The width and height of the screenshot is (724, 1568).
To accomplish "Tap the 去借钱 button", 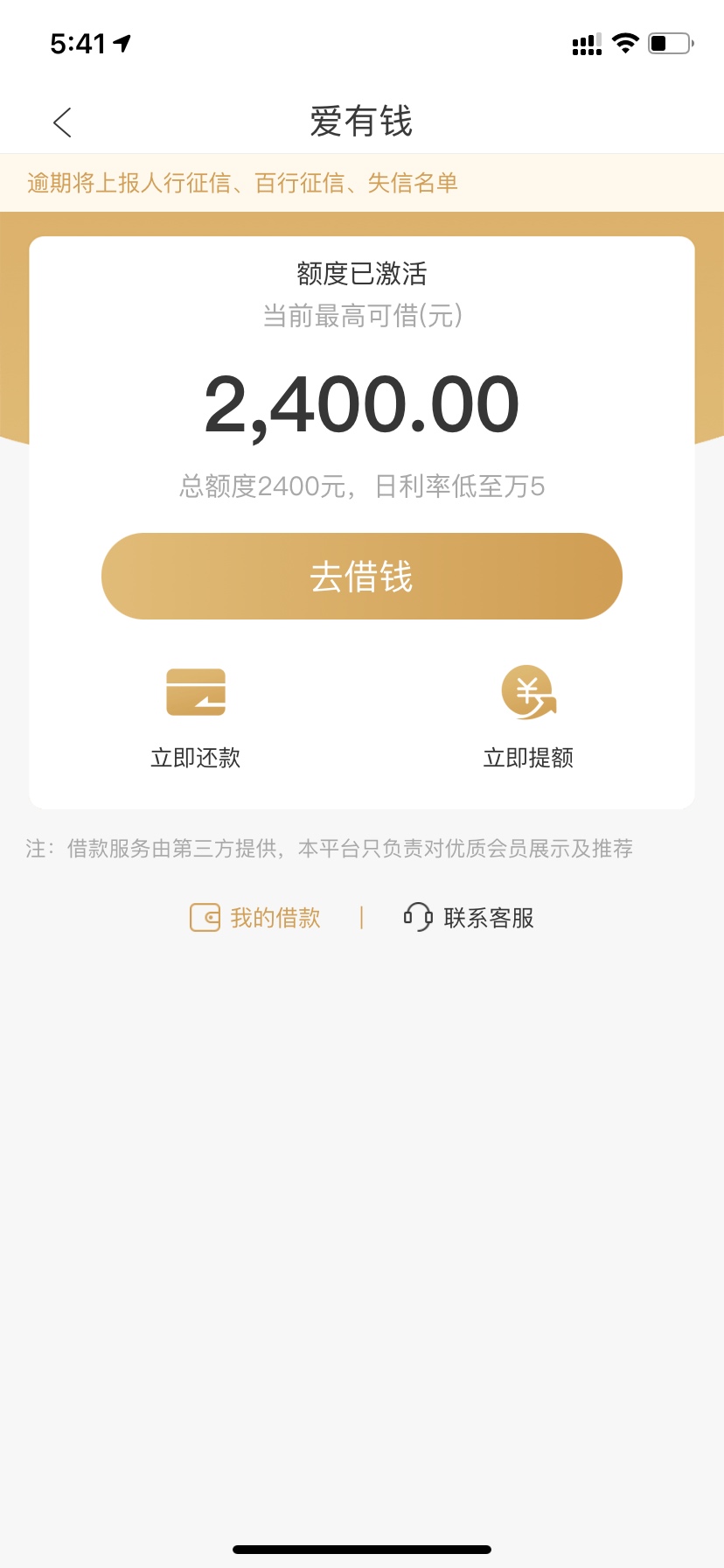I will click(362, 576).
